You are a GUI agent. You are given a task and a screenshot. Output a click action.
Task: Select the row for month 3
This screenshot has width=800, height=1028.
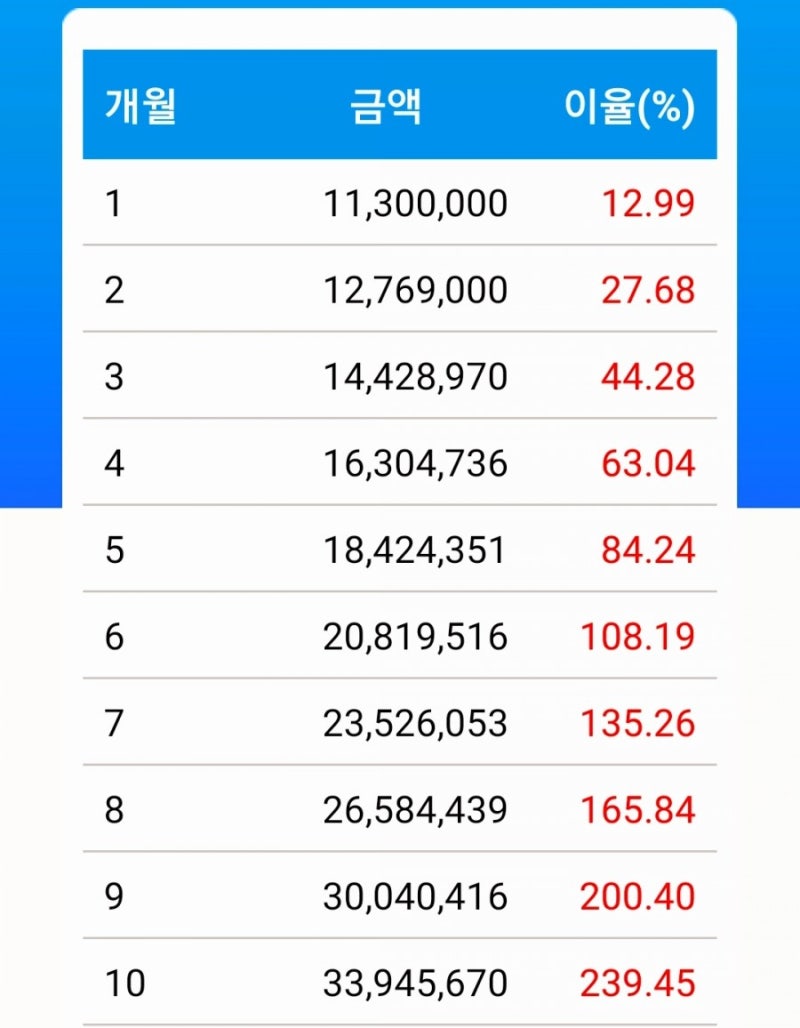coord(120,377)
